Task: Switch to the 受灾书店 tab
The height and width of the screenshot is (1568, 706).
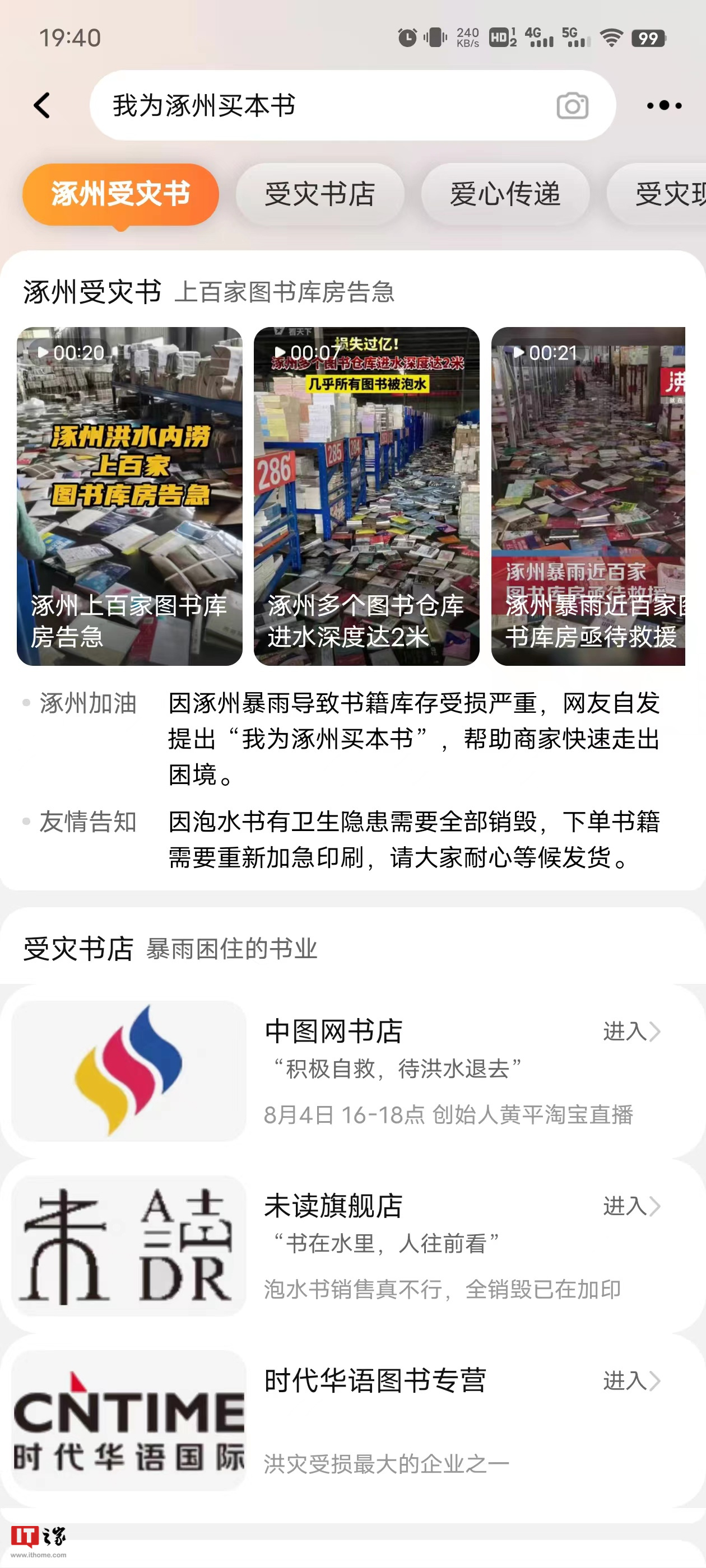Action: click(321, 194)
